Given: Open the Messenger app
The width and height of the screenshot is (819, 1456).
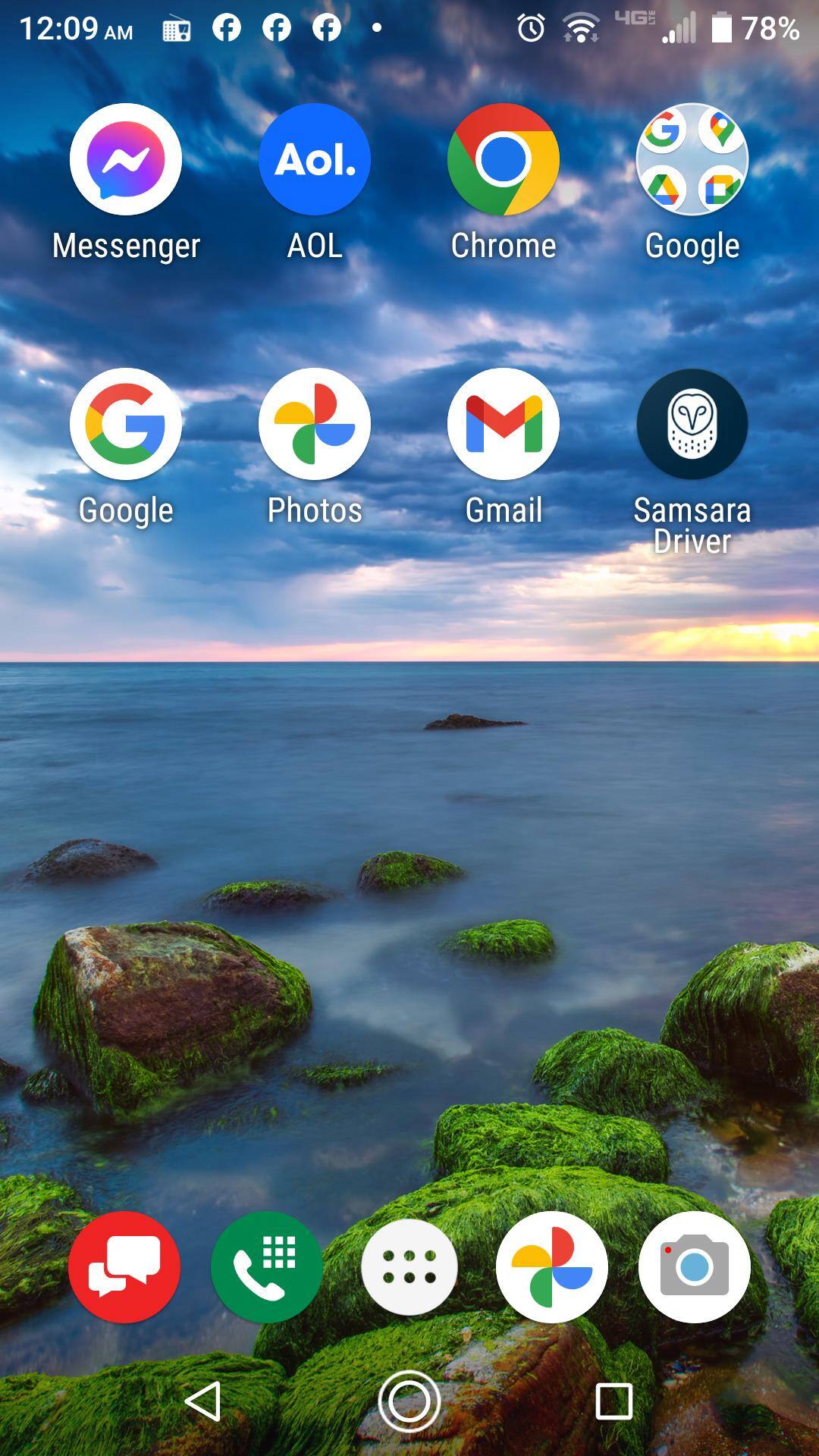Looking at the screenshot, I should (x=126, y=160).
